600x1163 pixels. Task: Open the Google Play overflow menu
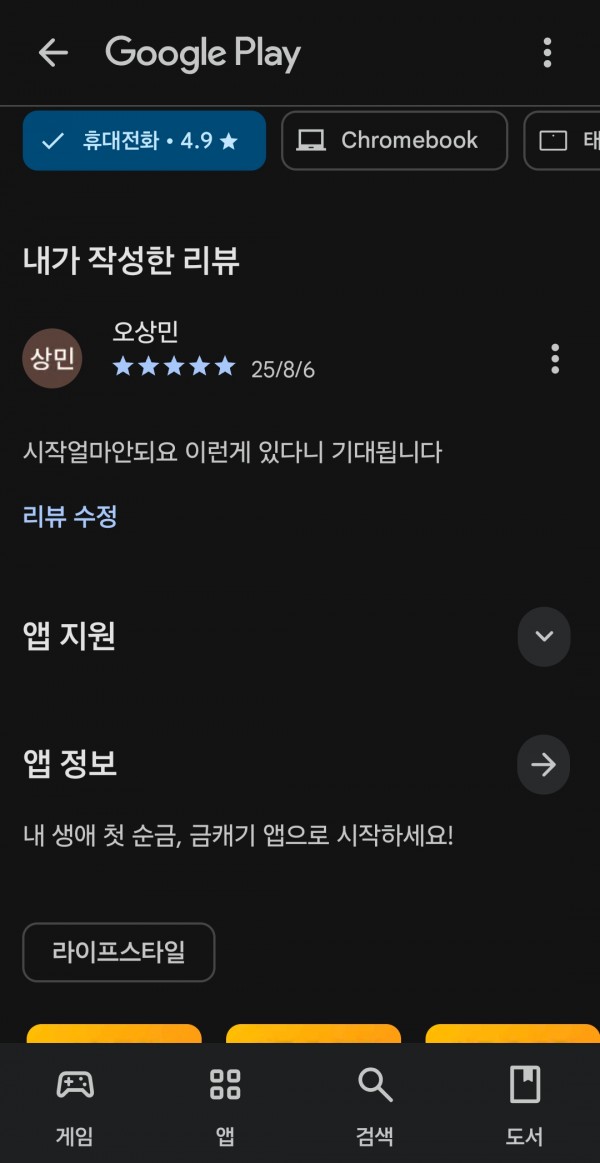547,53
